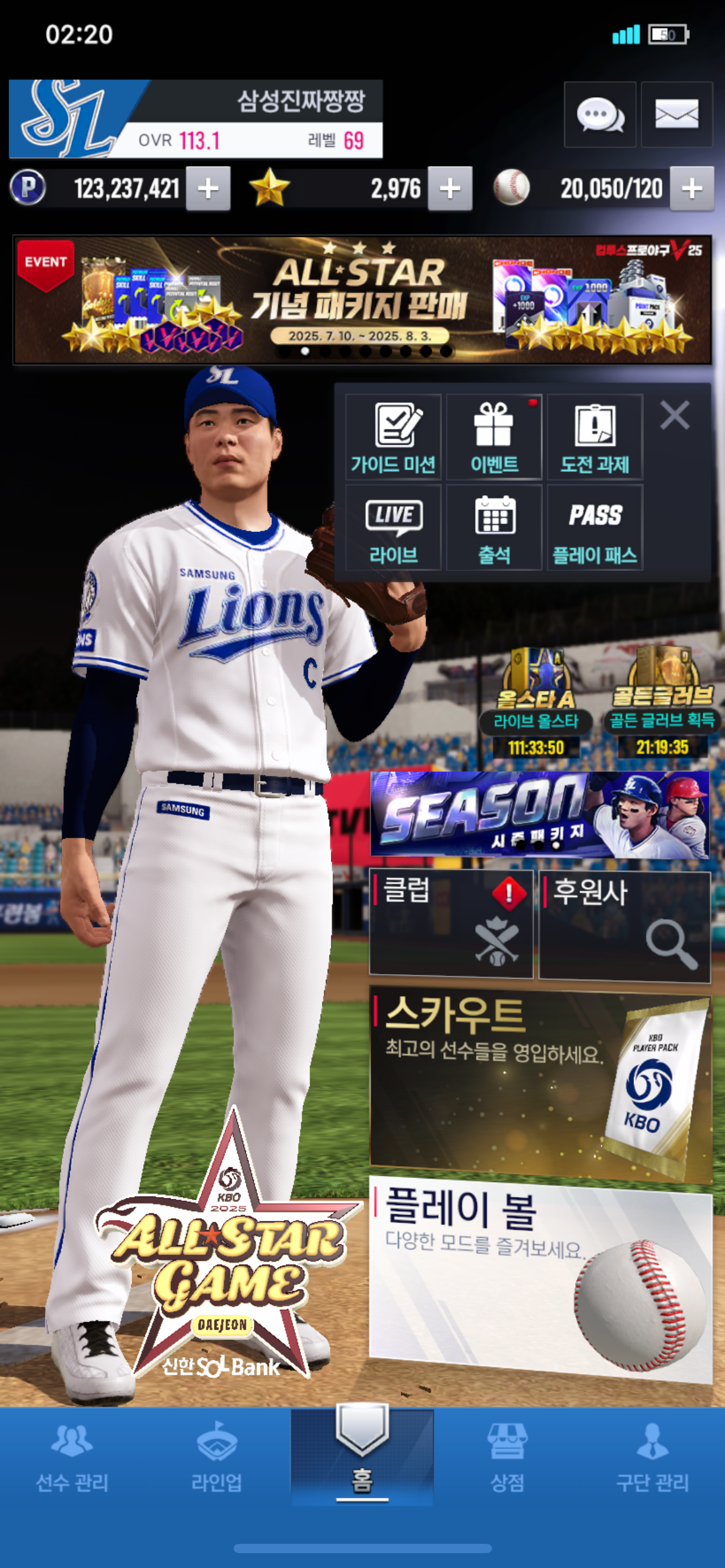Open the mailbox envelope icon
This screenshot has height=1568, width=725.
click(x=676, y=115)
